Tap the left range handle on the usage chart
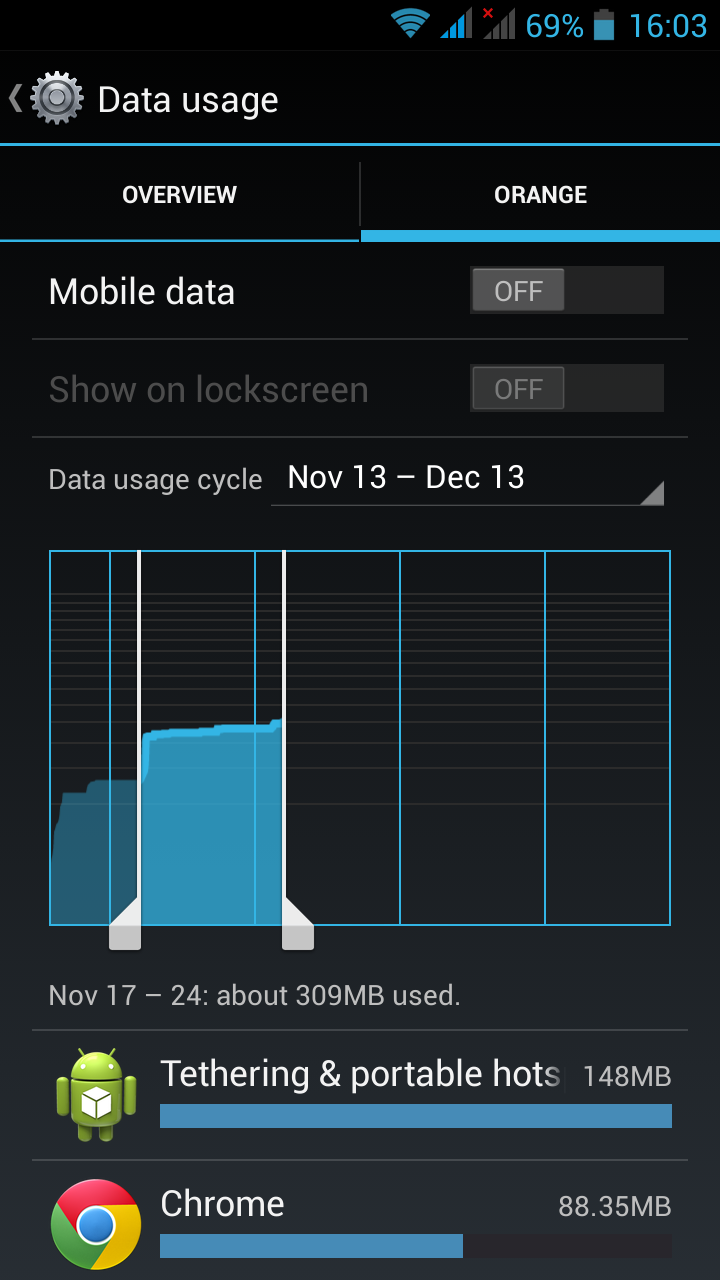720x1280 pixels. [x=125, y=923]
